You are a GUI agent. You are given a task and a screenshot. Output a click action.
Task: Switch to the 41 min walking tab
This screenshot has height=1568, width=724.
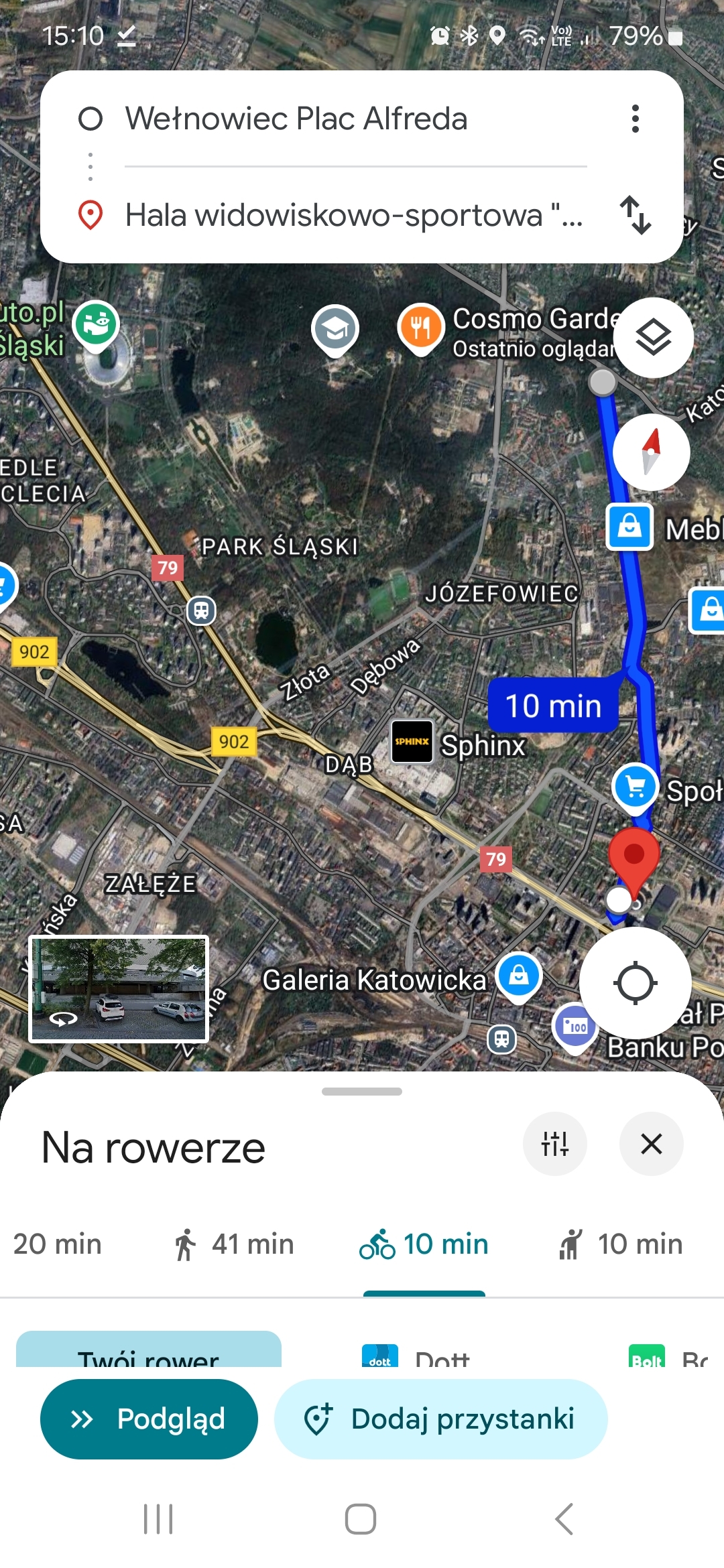(x=233, y=1244)
